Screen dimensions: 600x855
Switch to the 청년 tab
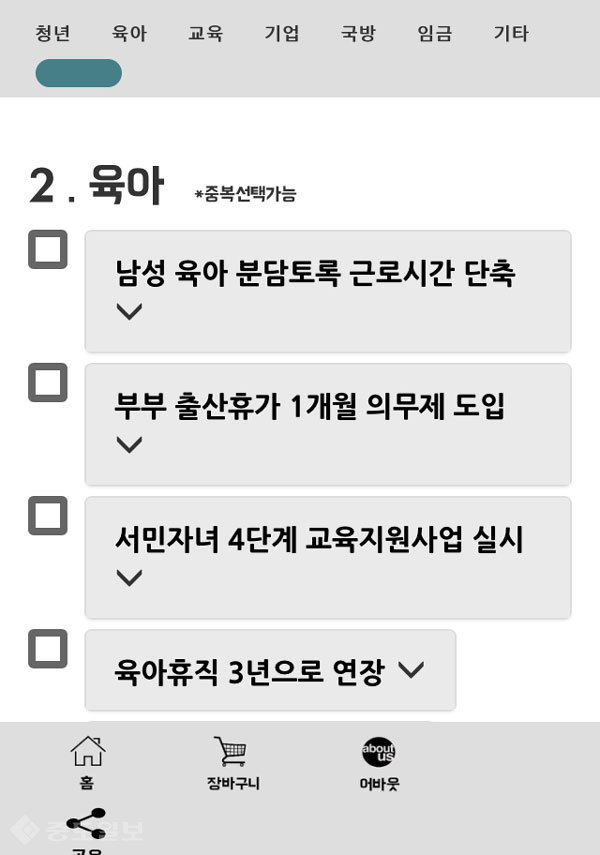pos(52,34)
